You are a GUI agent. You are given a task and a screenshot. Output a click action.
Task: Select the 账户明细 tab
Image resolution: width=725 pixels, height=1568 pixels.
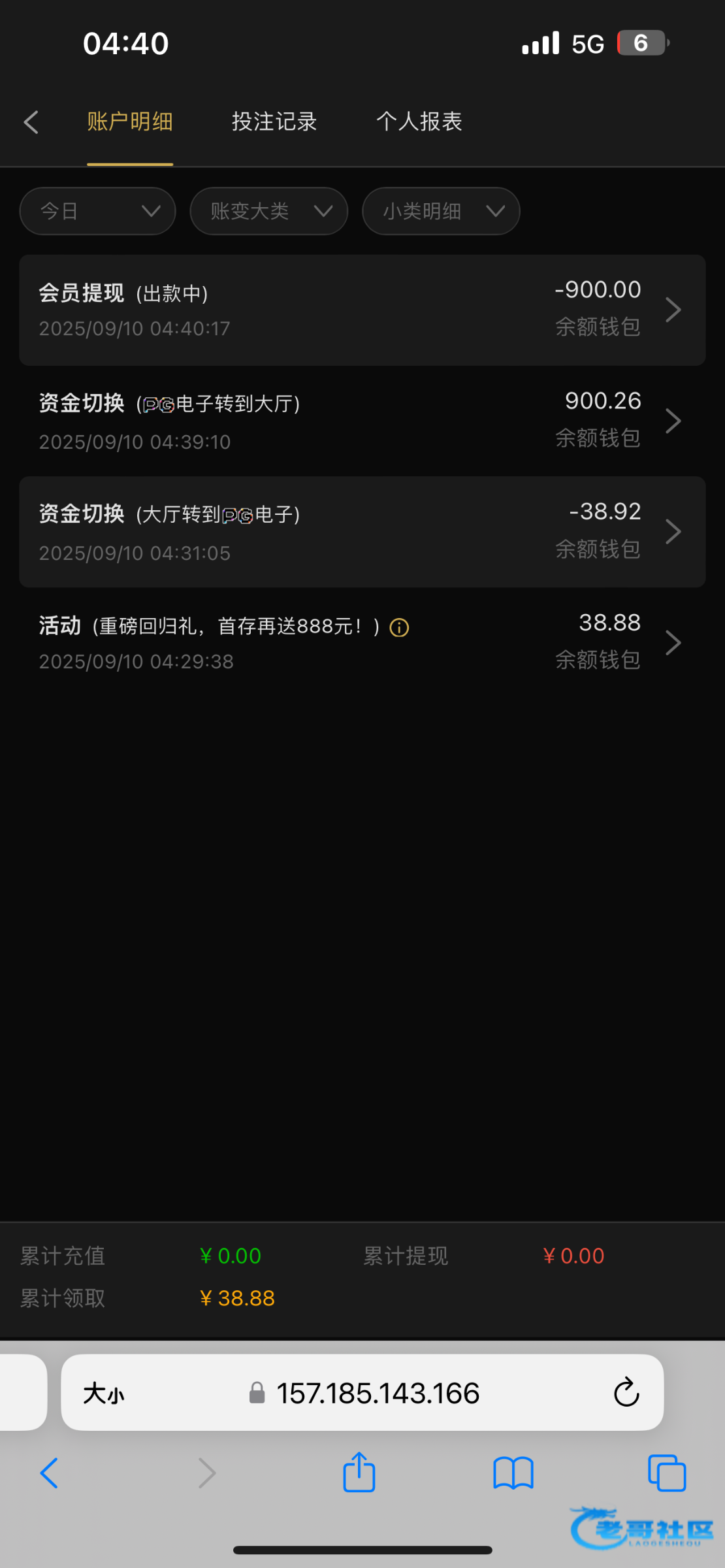pos(130,122)
